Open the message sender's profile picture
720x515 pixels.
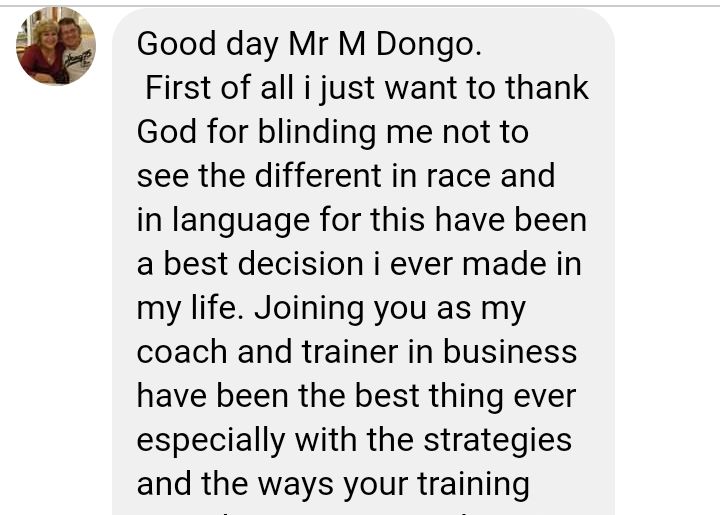click(x=56, y=46)
